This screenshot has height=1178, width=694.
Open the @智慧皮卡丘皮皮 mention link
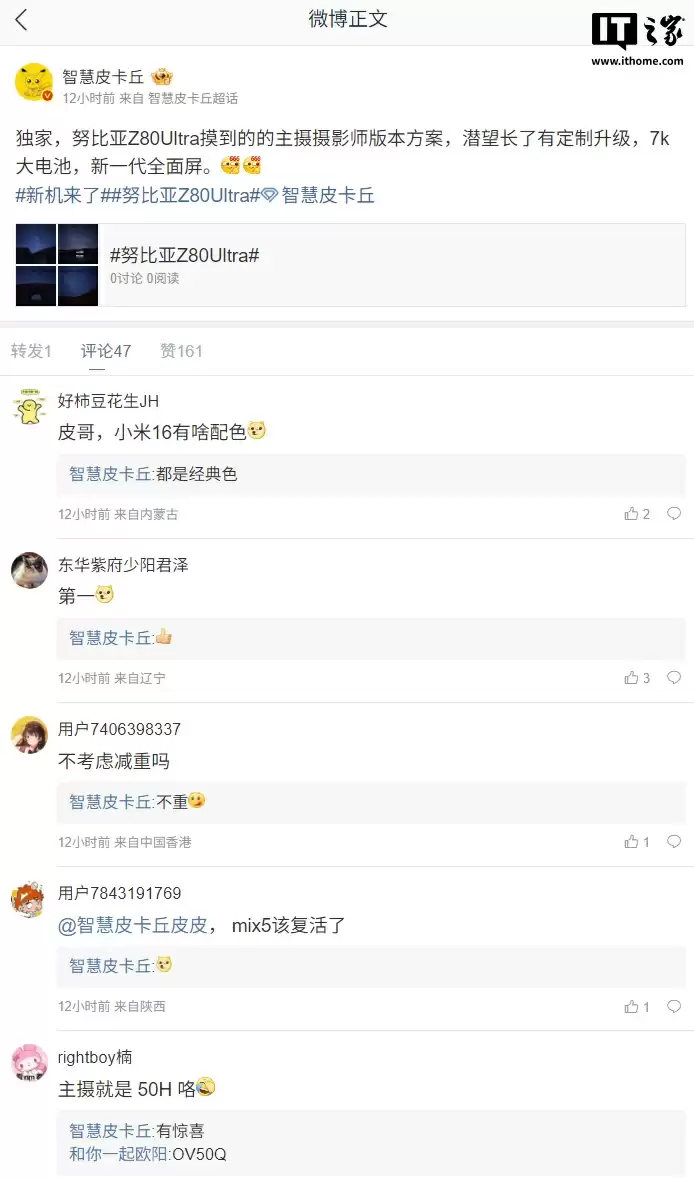pos(133,925)
